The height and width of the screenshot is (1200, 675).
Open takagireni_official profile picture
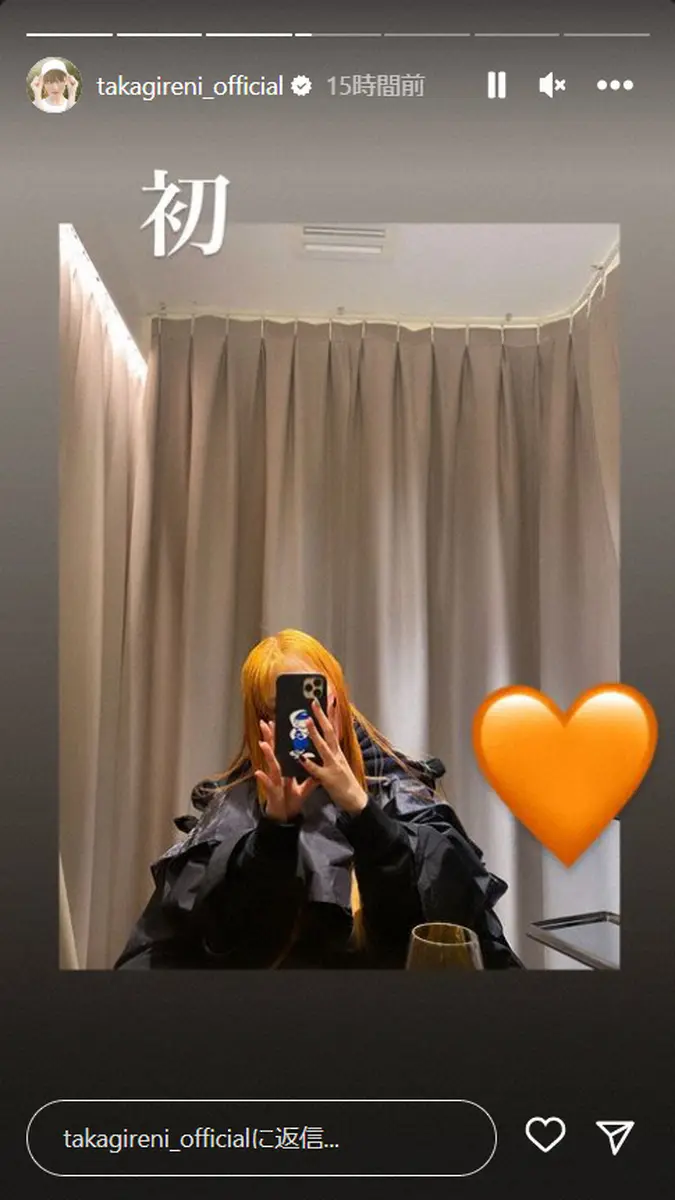pyautogui.click(x=53, y=86)
